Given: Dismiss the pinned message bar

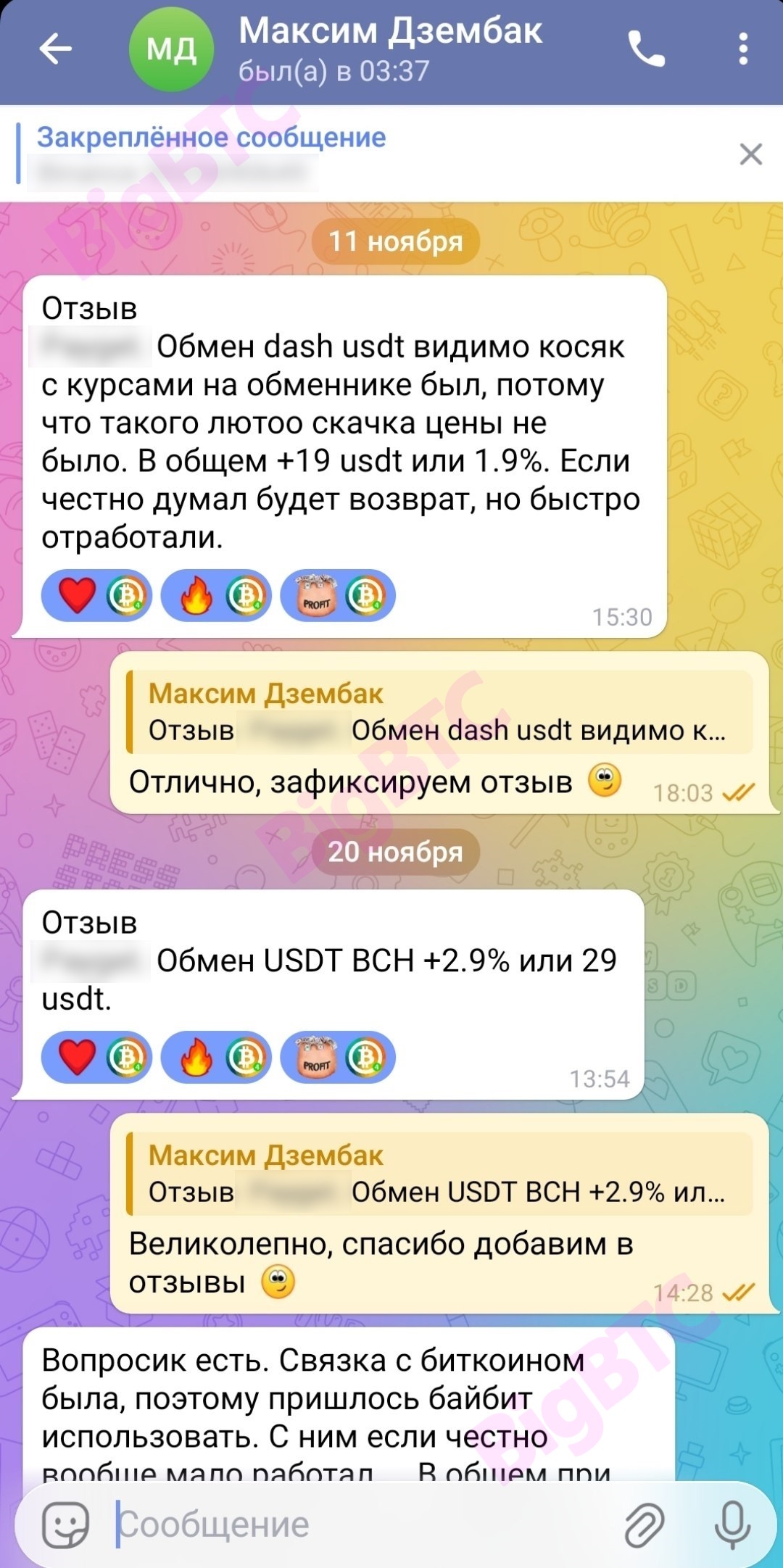Looking at the screenshot, I should click(750, 154).
